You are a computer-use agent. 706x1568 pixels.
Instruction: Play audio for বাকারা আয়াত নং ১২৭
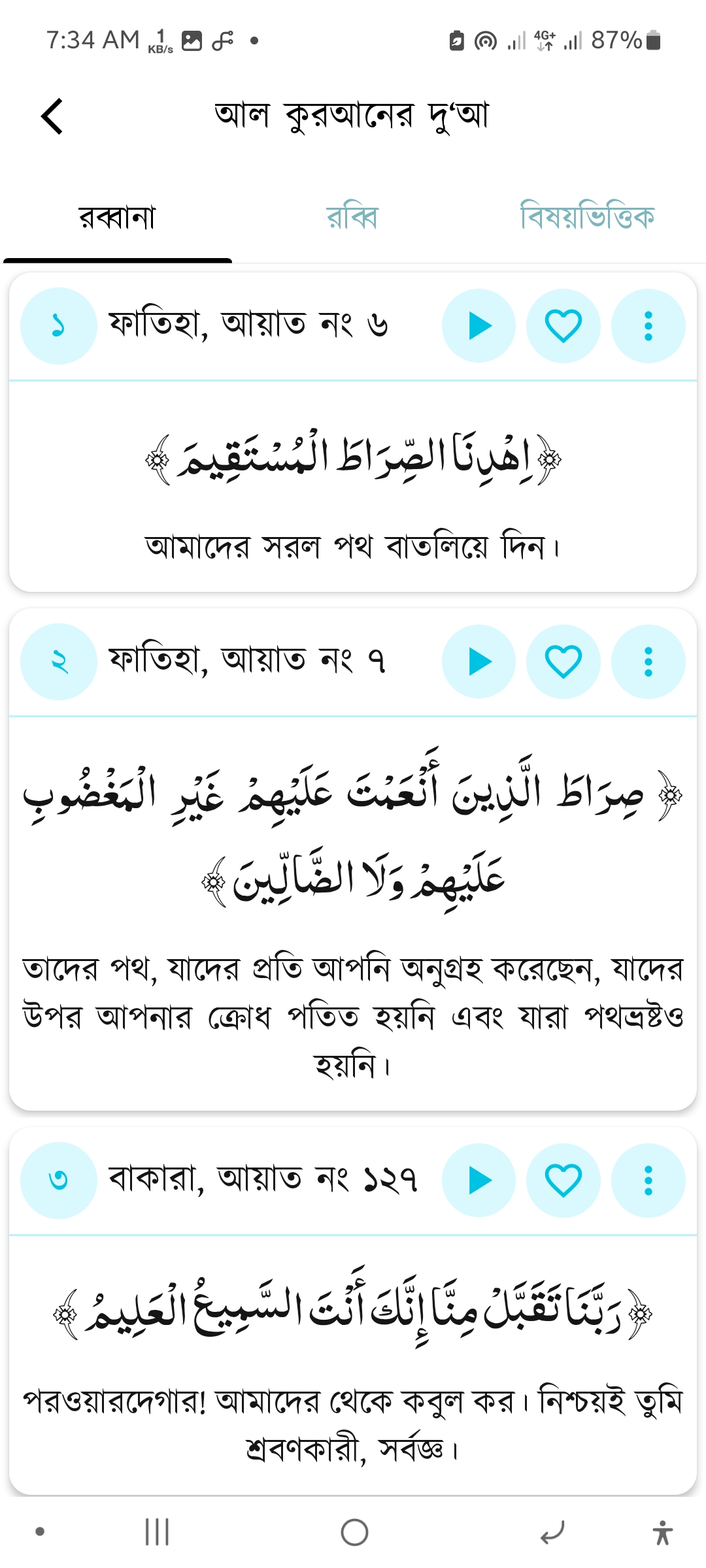(x=479, y=1181)
